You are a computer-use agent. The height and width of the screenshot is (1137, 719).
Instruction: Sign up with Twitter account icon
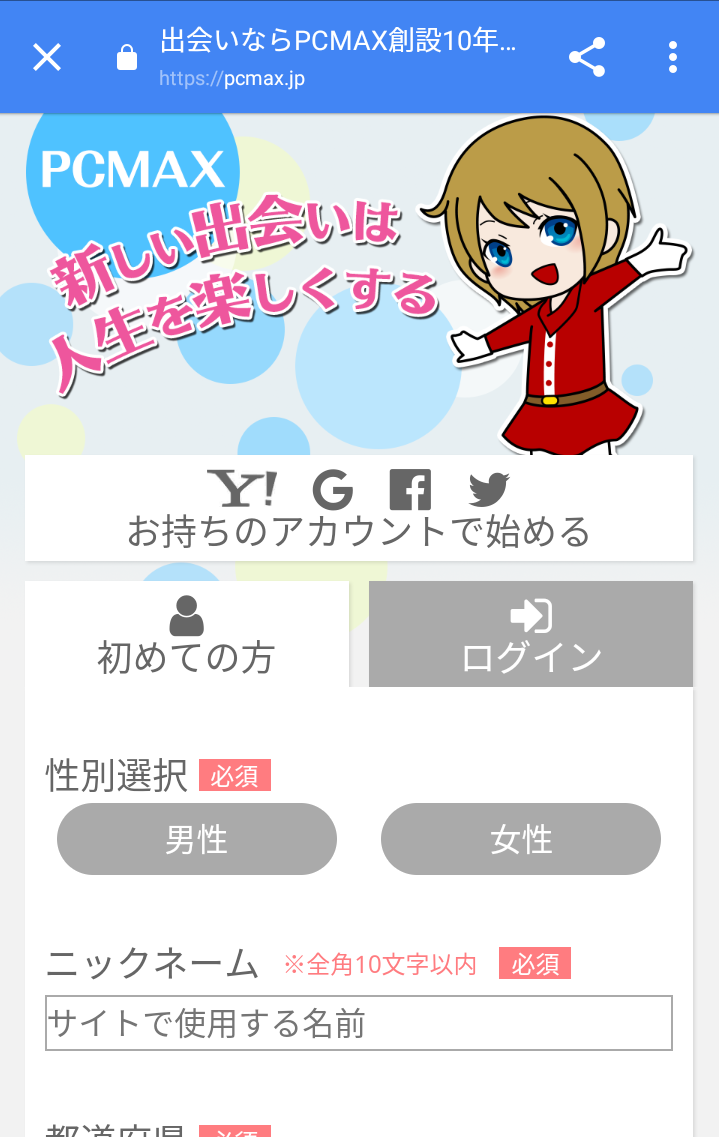pos(489,489)
